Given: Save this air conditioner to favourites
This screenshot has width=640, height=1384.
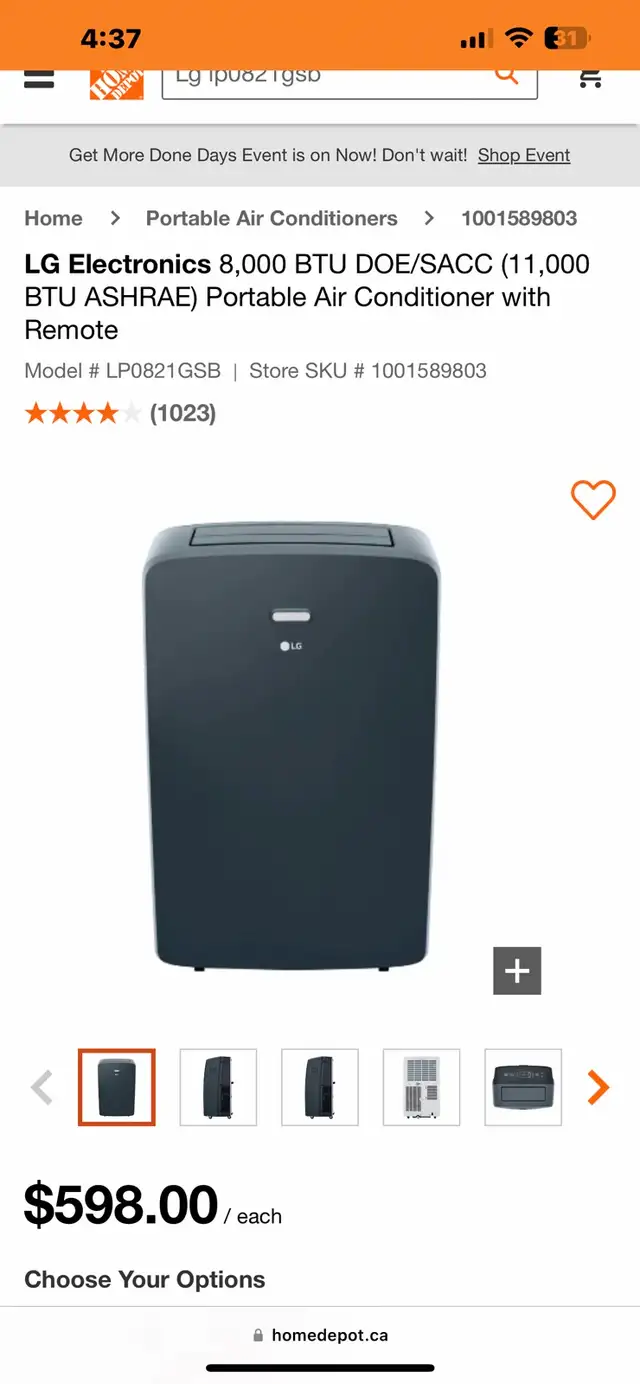Looking at the screenshot, I should point(592,500).
